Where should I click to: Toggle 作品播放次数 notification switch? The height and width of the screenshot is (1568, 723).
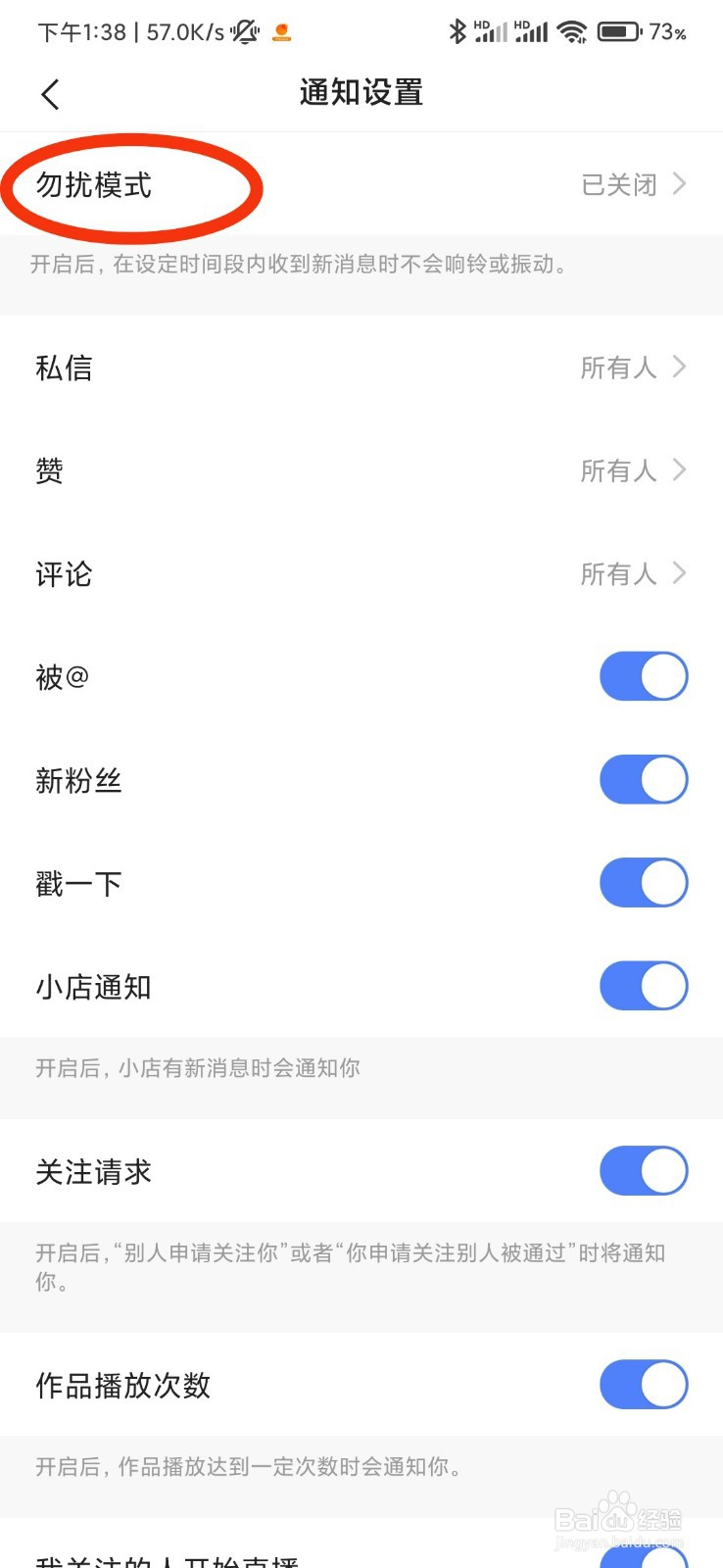coord(643,1385)
